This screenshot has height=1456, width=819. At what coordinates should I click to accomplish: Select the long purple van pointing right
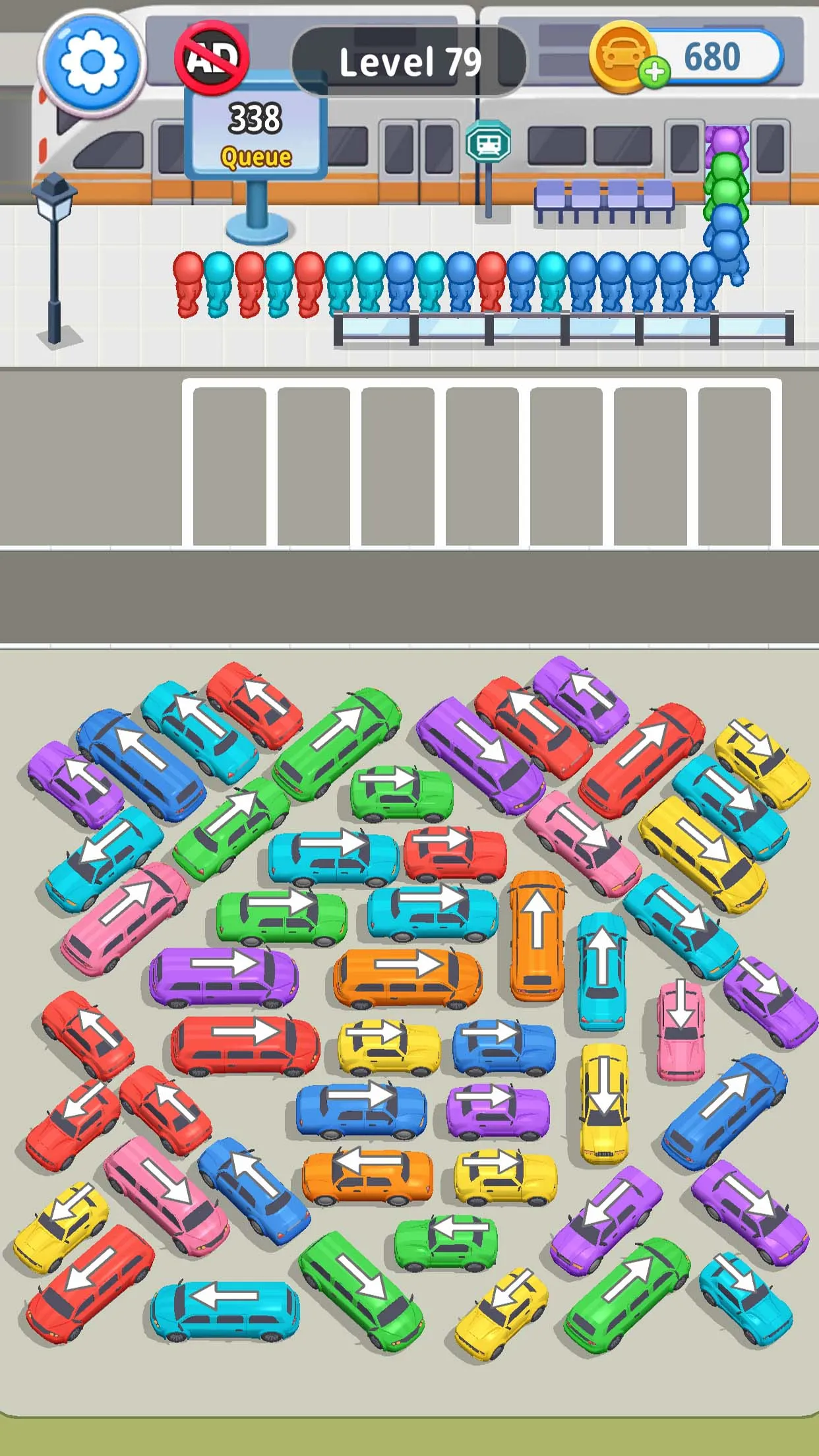tap(223, 976)
